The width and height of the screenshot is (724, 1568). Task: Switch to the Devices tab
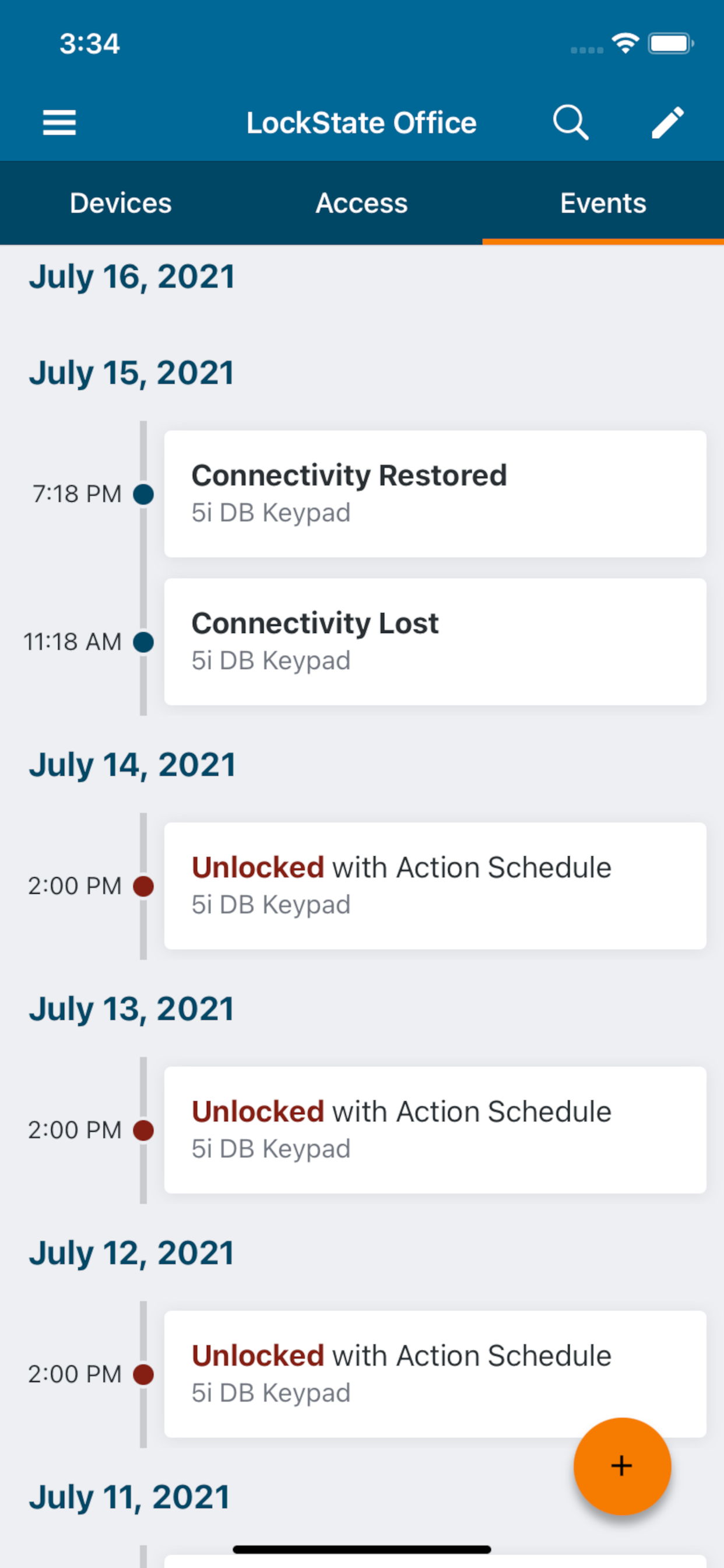tap(121, 202)
